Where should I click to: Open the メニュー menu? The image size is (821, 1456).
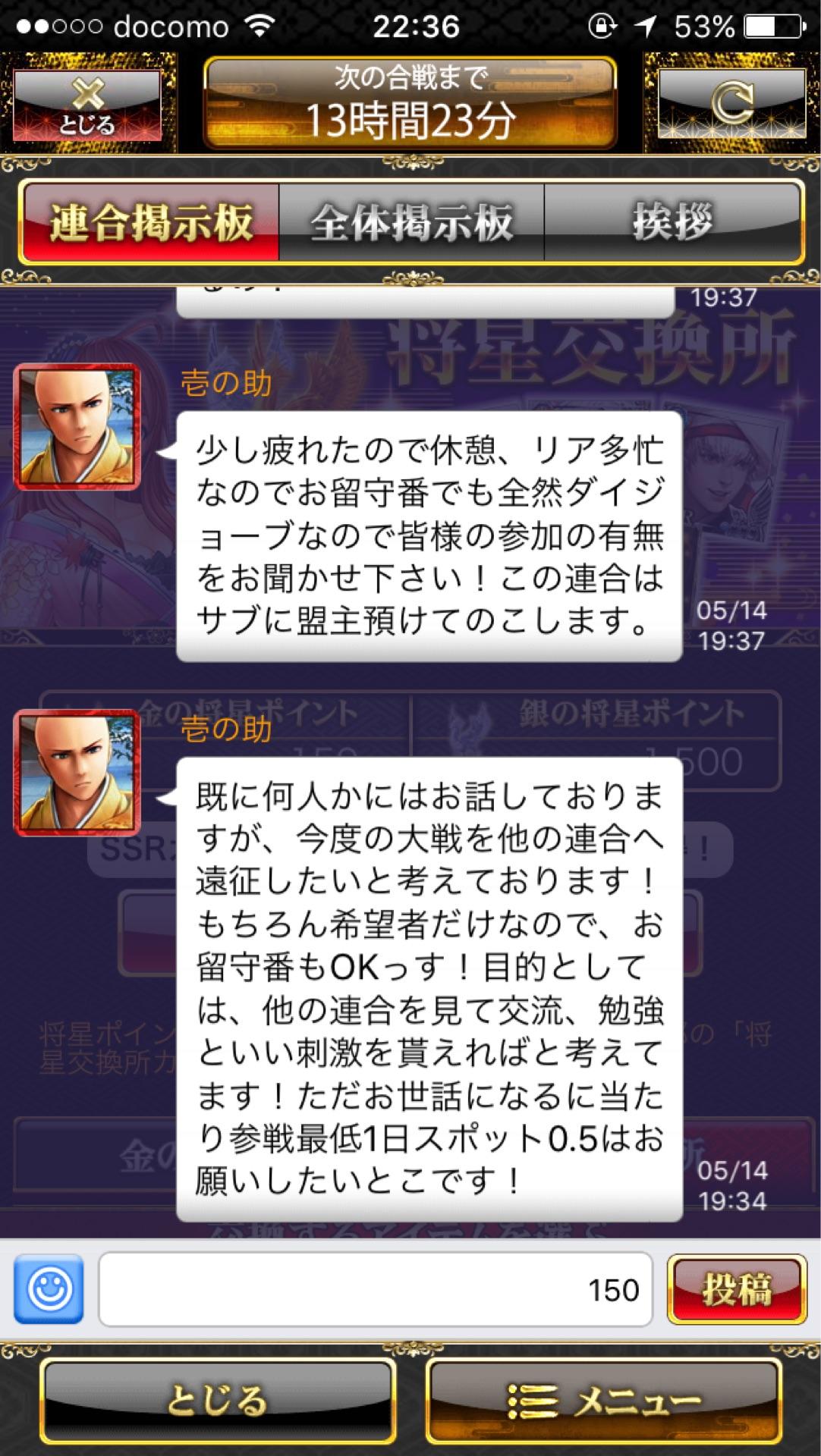(x=604, y=1400)
